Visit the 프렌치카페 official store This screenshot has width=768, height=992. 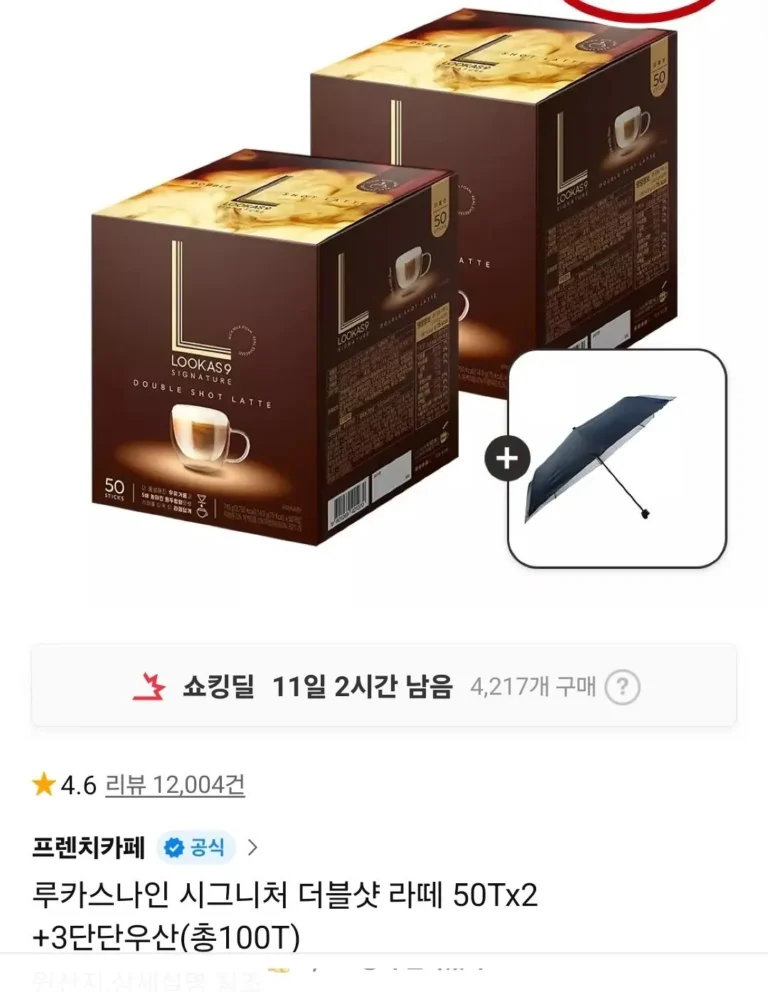pyautogui.click(x=90, y=848)
